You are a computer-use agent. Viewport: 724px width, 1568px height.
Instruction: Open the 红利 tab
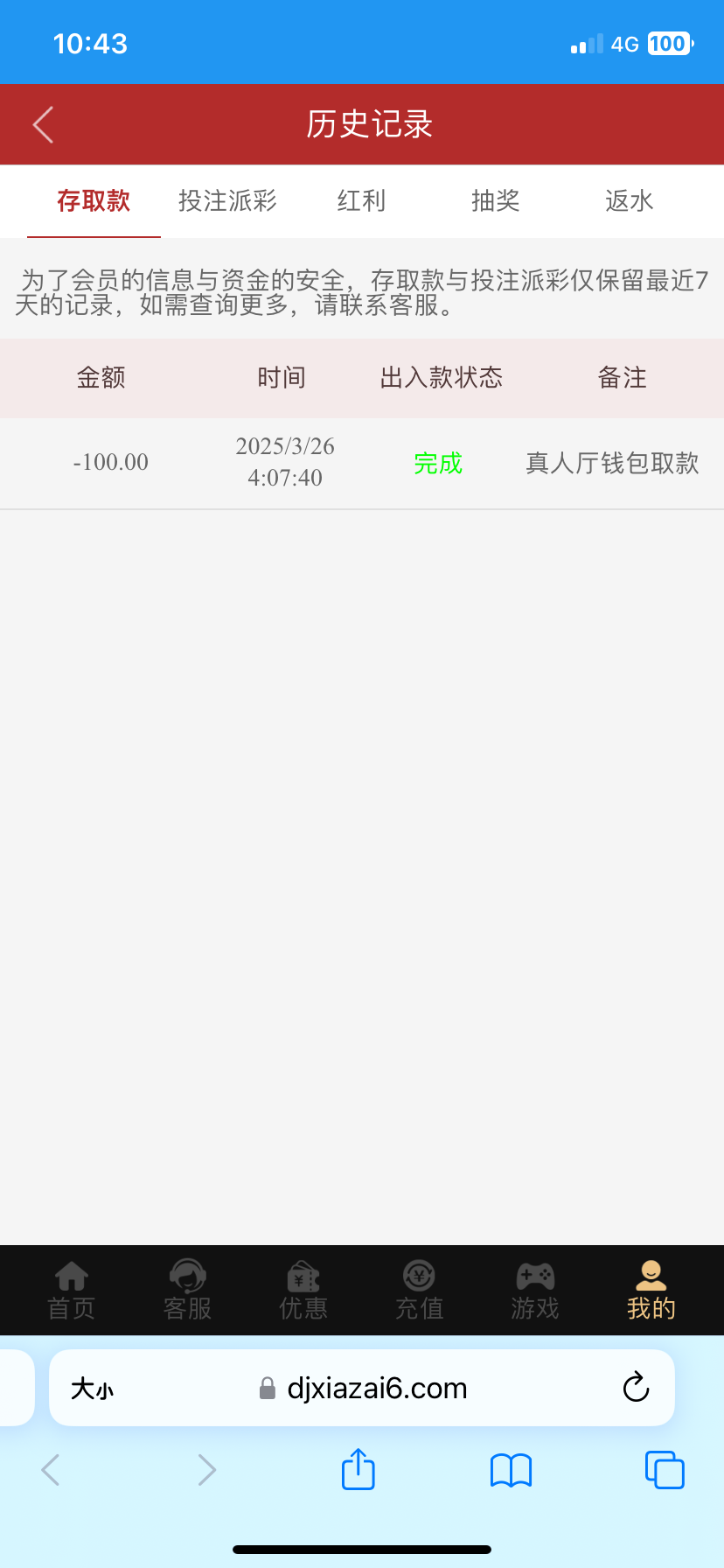tap(361, 201)
